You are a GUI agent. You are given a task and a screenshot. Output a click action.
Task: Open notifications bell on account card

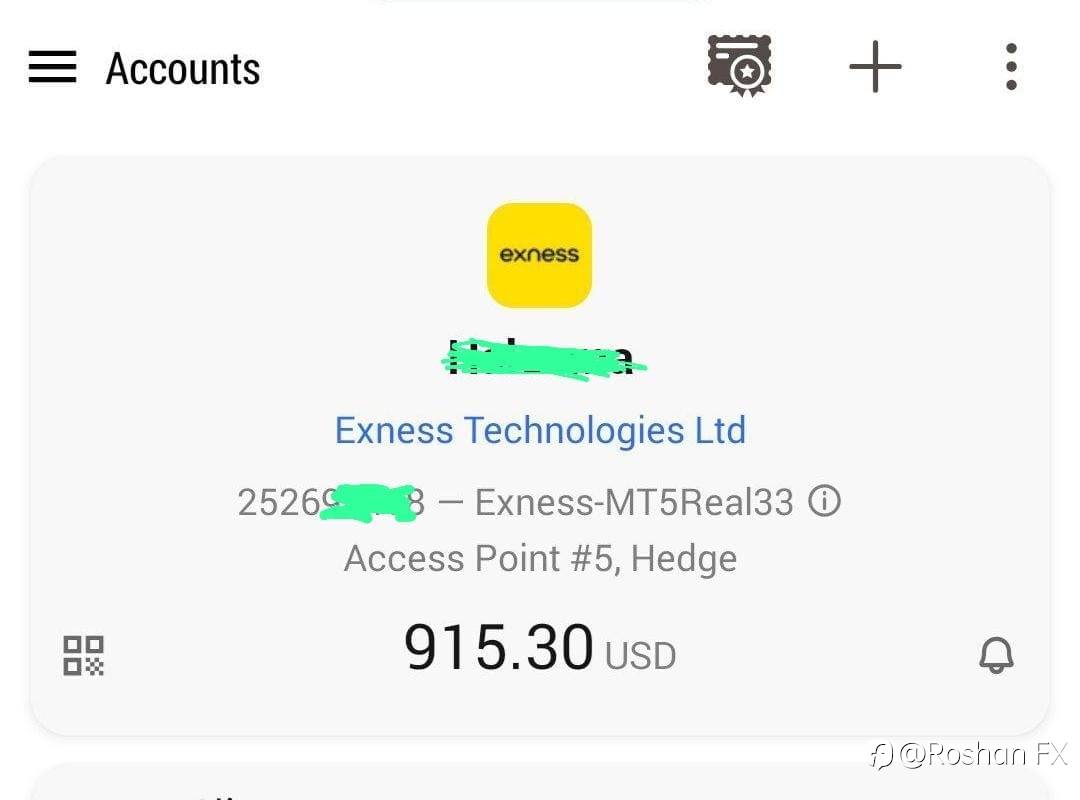coord(996,655)
